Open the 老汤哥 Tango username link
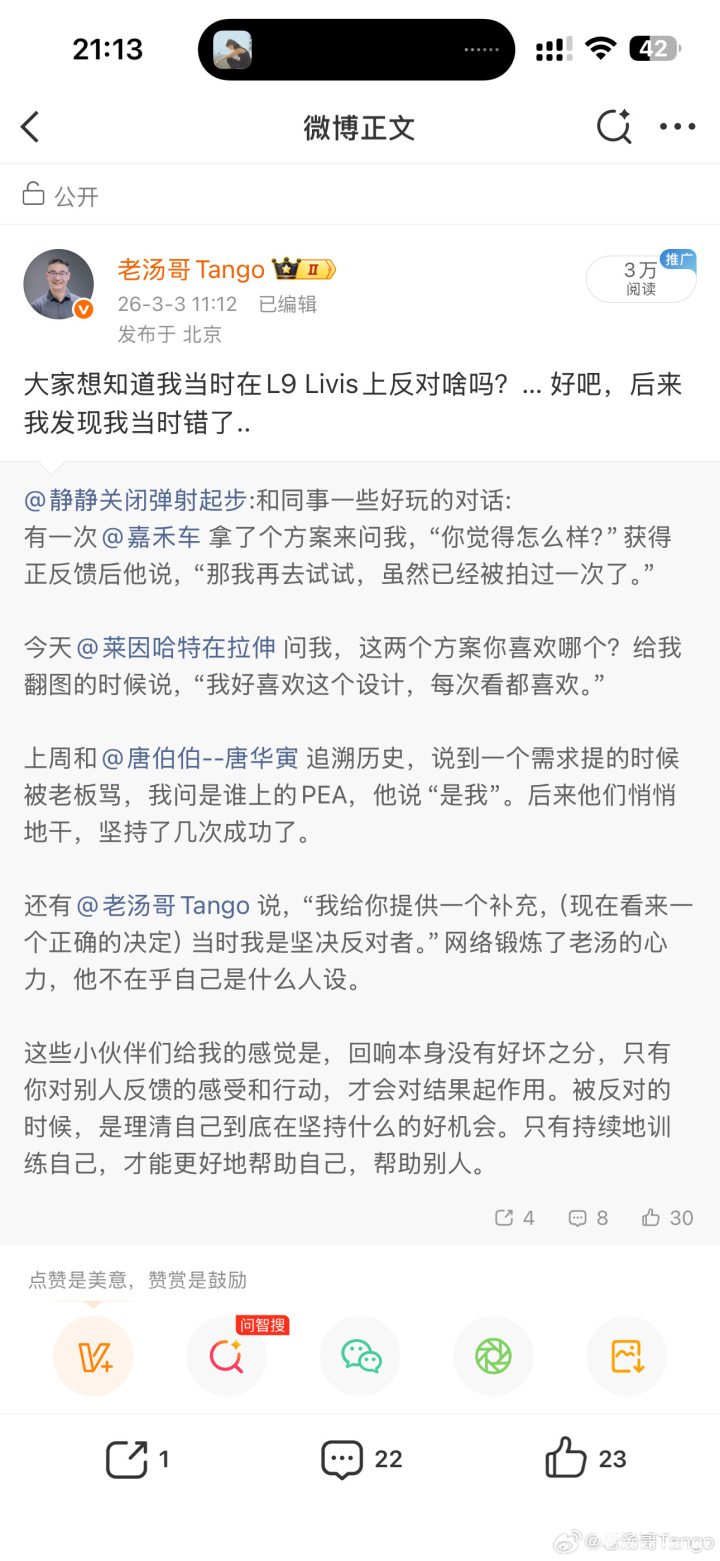 (x=191, y=269)
